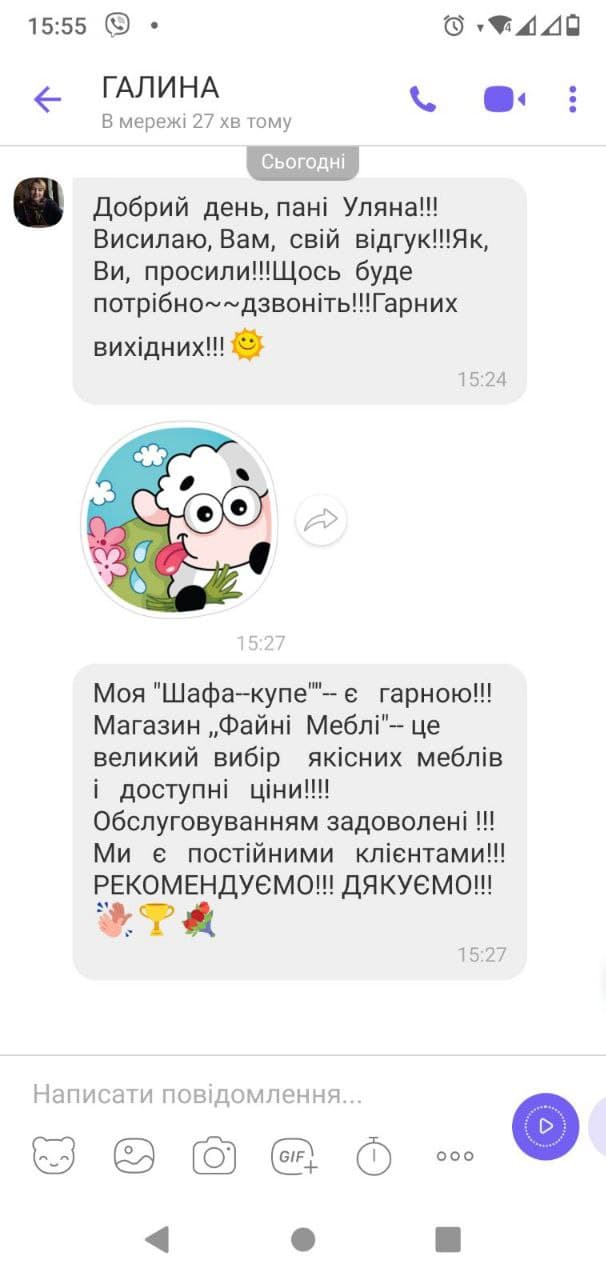Start a video call with ГАЛИНА
The image size is (606, 1280).
504,99
